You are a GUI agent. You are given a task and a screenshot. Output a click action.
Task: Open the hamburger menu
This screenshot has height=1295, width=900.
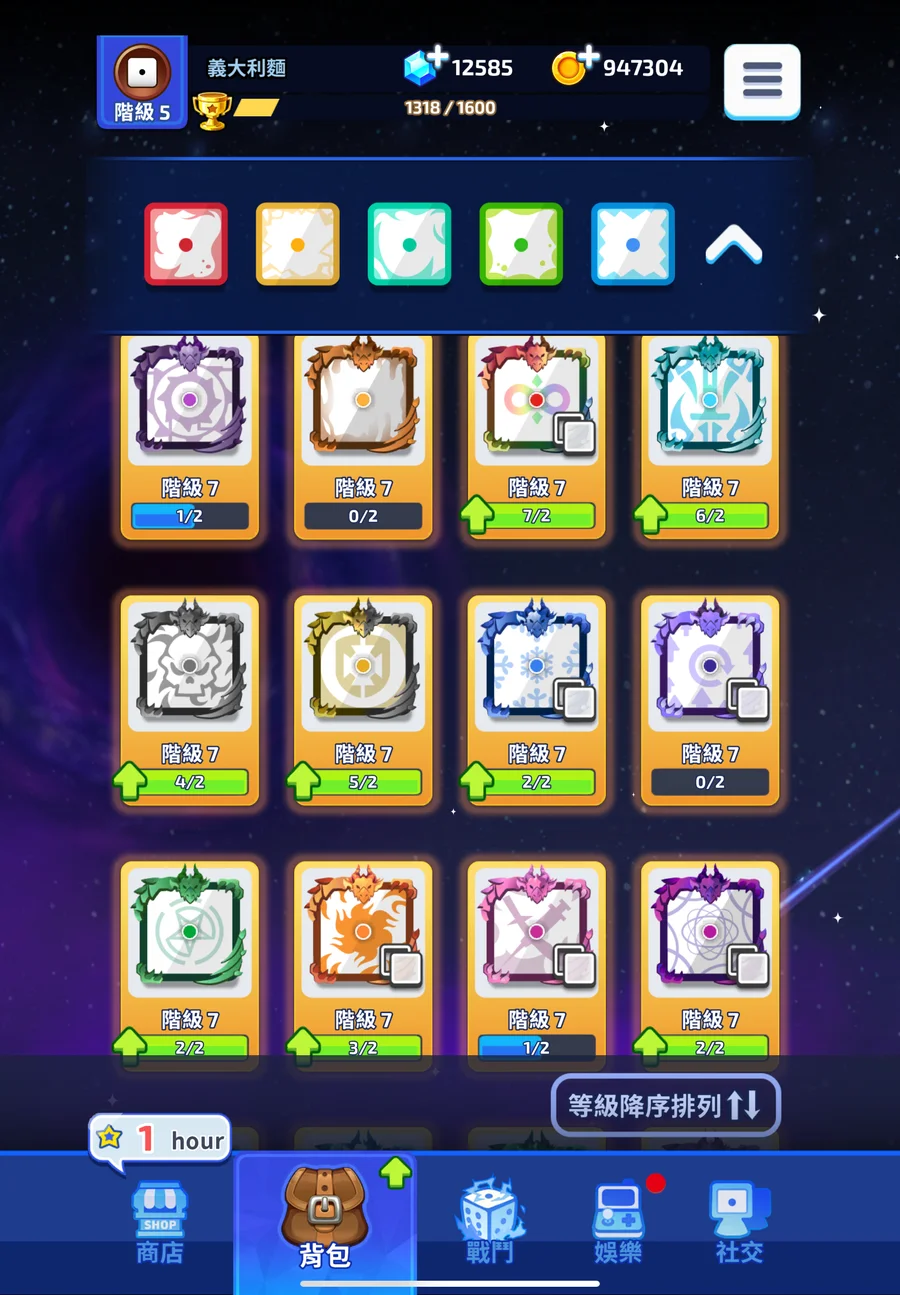pyautogui.click(x=762, y=80)
